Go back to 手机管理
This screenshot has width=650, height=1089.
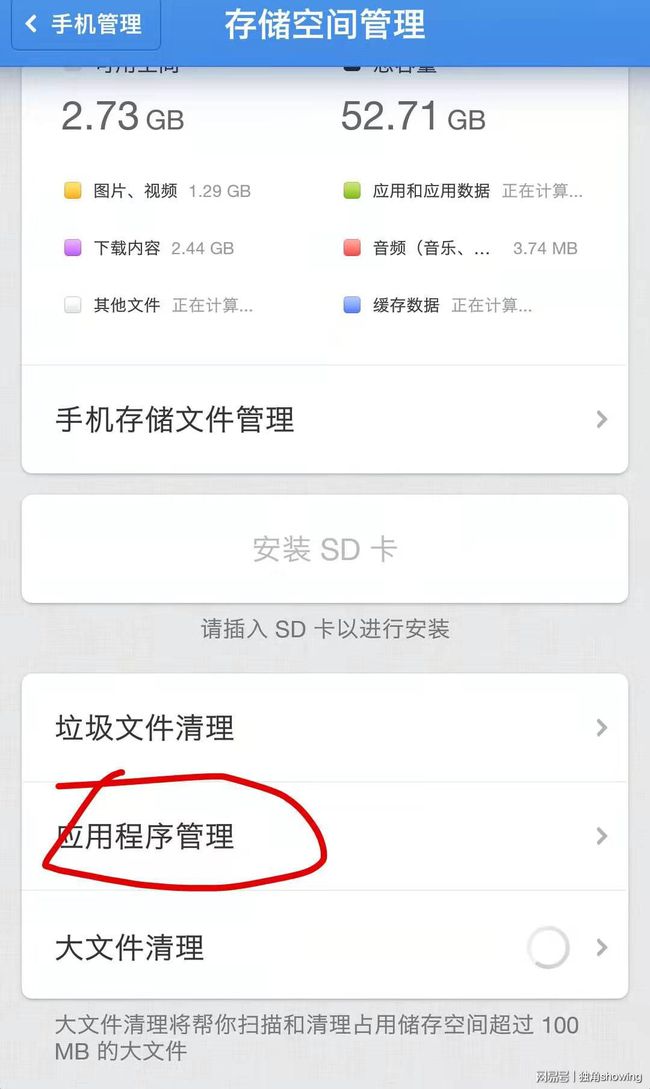85,24
